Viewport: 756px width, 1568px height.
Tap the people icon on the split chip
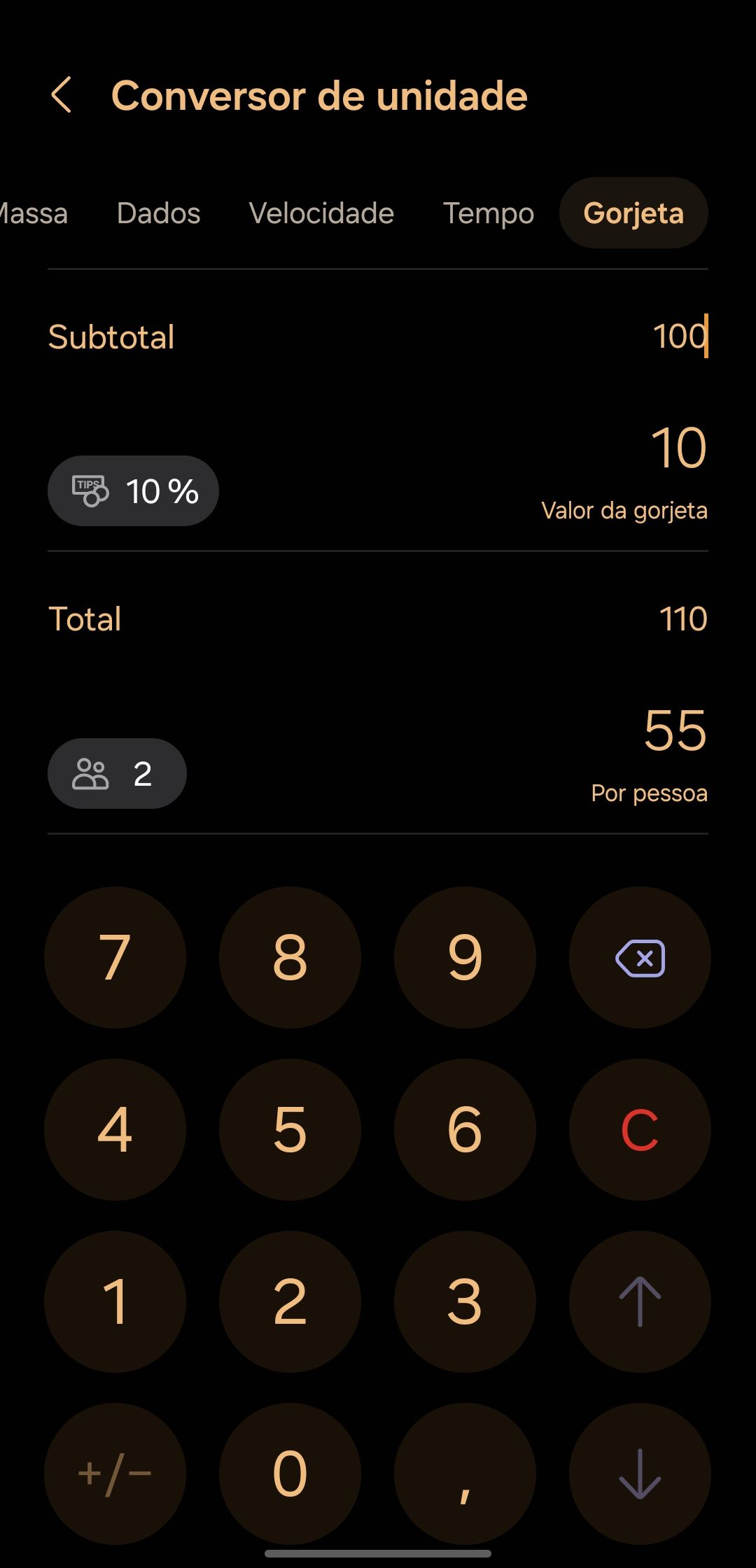coord(92,774)
